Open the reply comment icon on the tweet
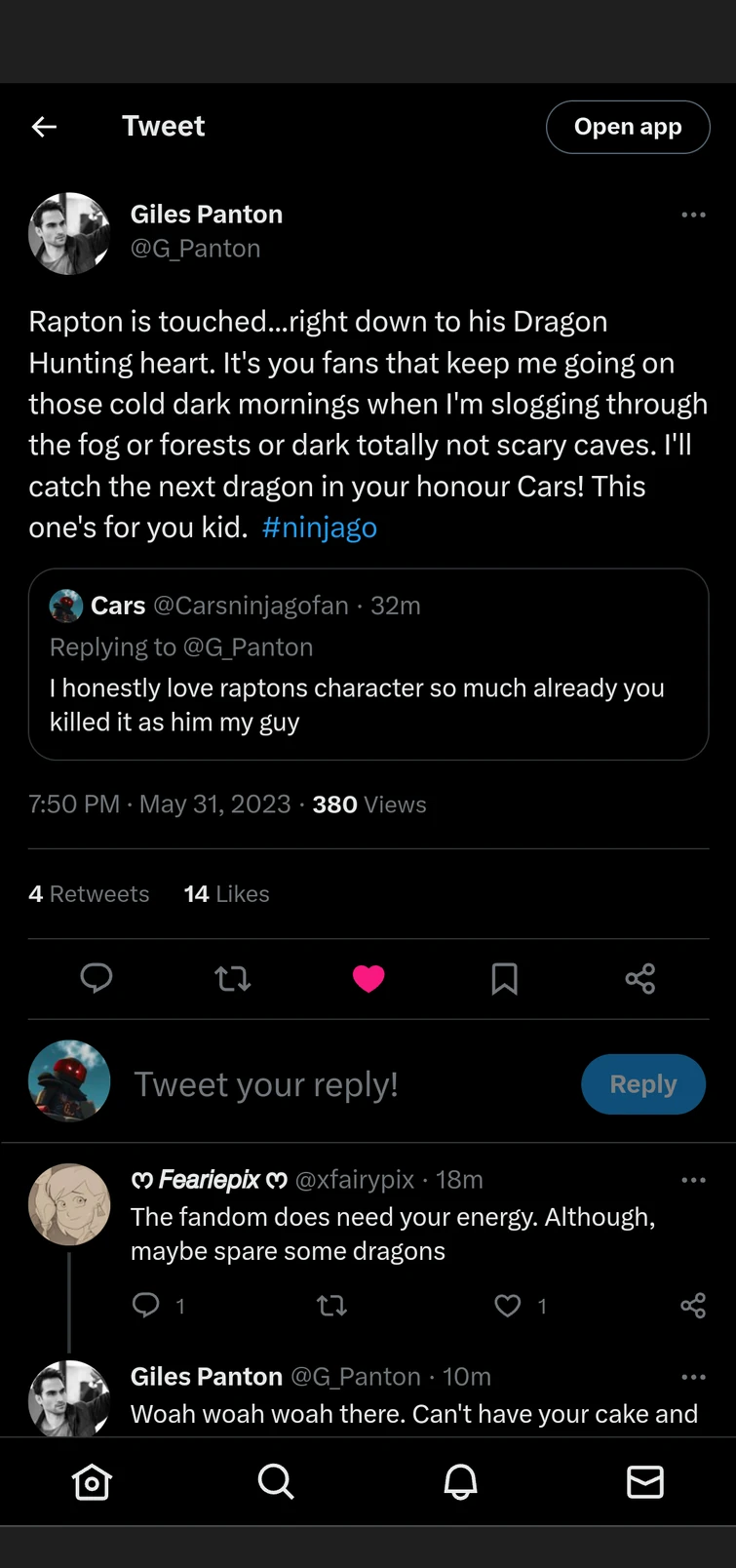The image size is (736, 1568). (x=96, y=979)
